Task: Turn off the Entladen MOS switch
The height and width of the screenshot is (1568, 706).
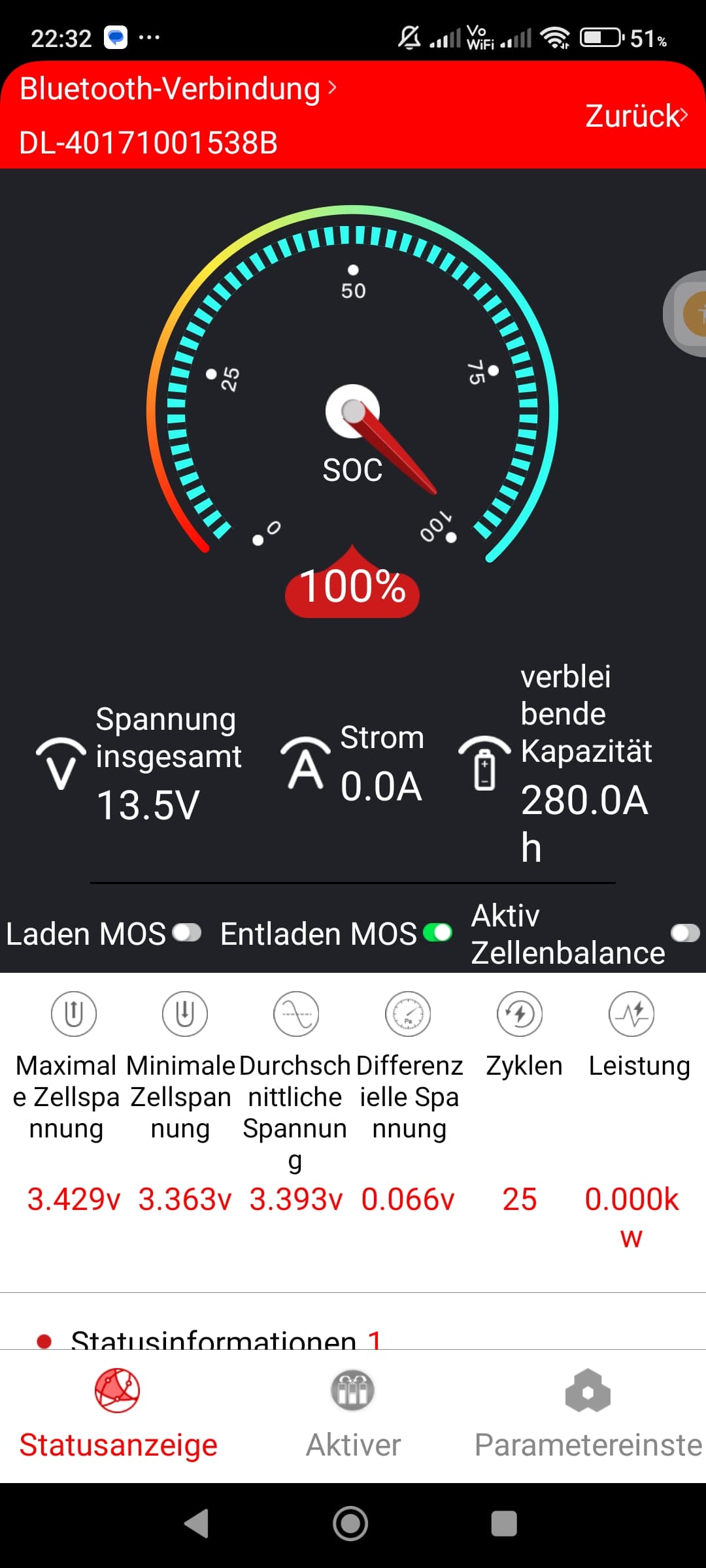Action: [437, 933]
